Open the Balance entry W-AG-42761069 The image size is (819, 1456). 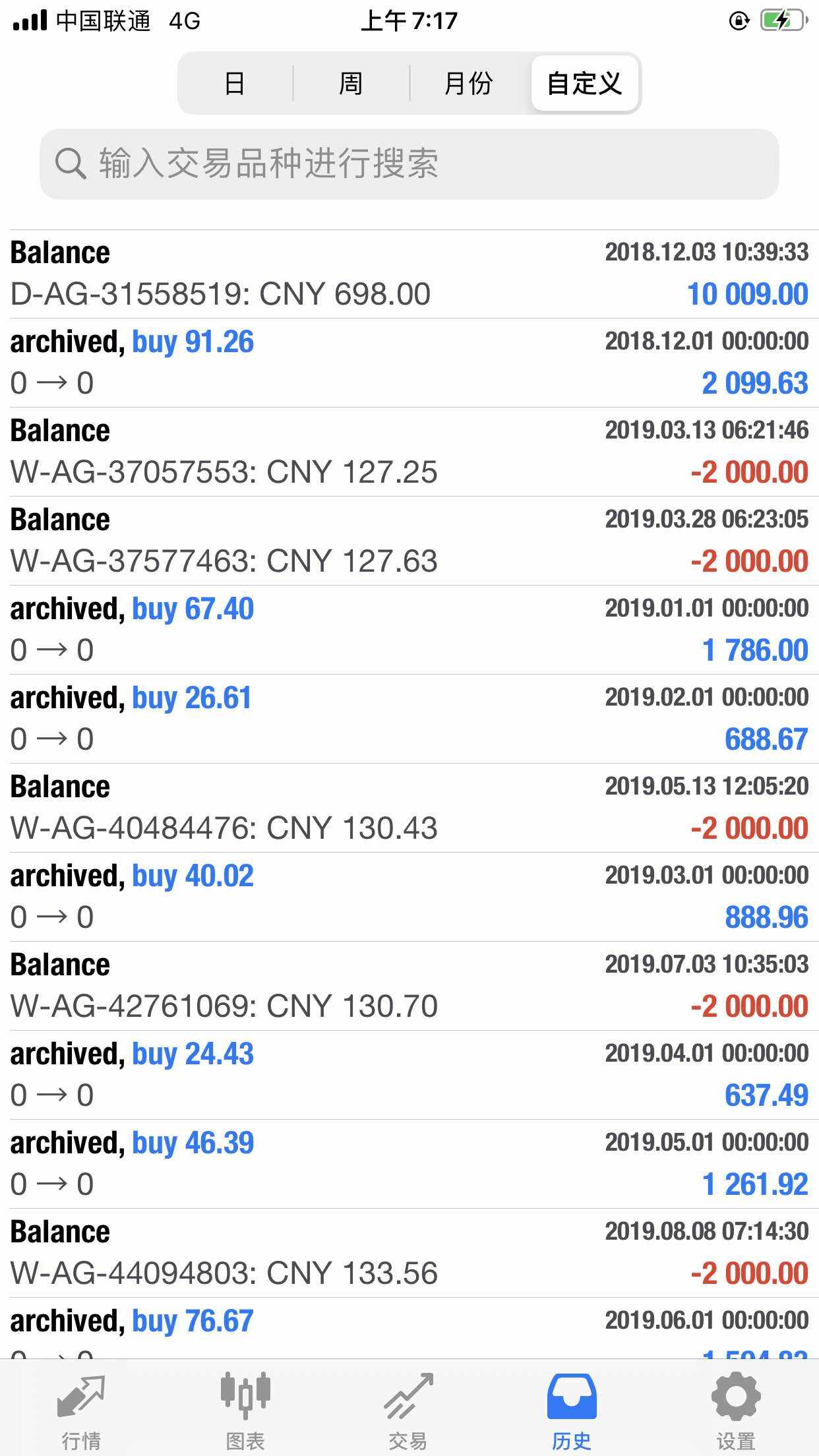click(x=409, y=986)
